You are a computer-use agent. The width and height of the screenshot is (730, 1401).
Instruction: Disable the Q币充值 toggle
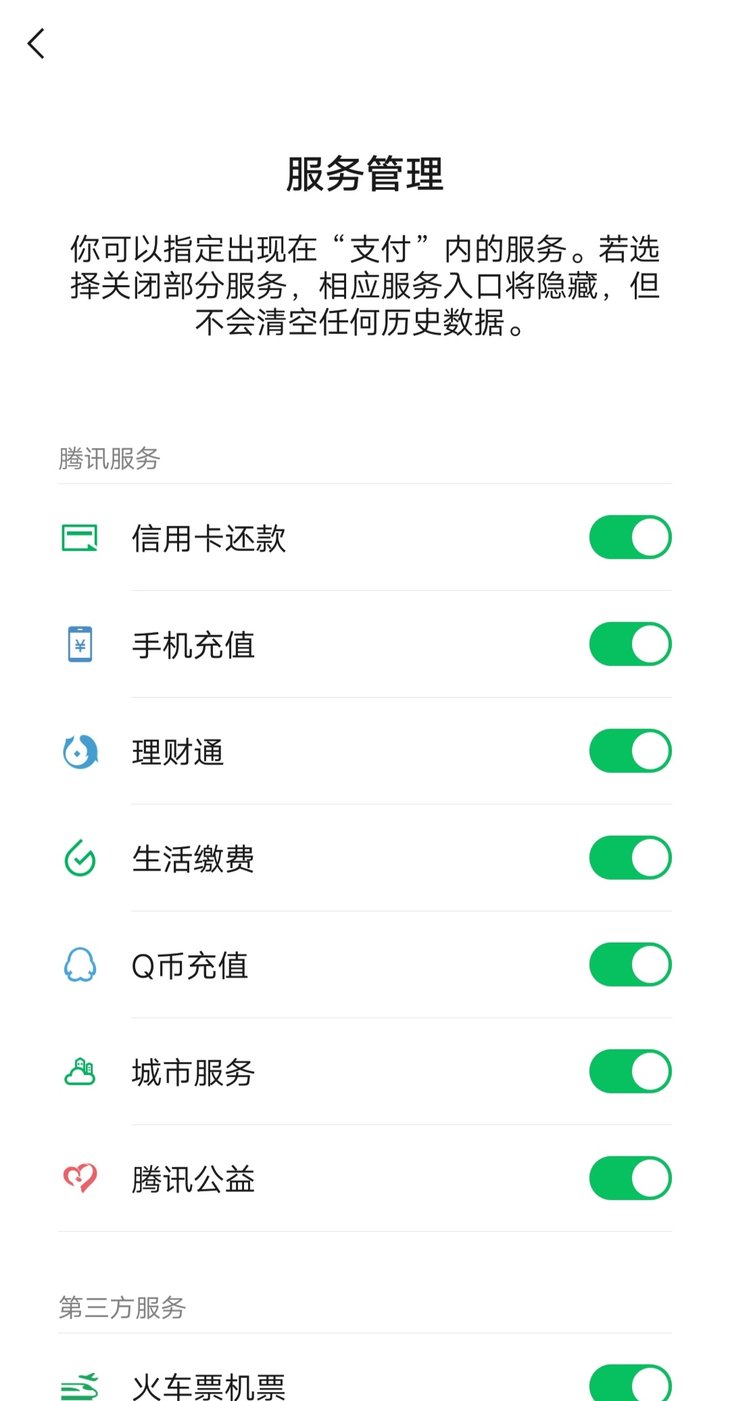click(630, 965)
